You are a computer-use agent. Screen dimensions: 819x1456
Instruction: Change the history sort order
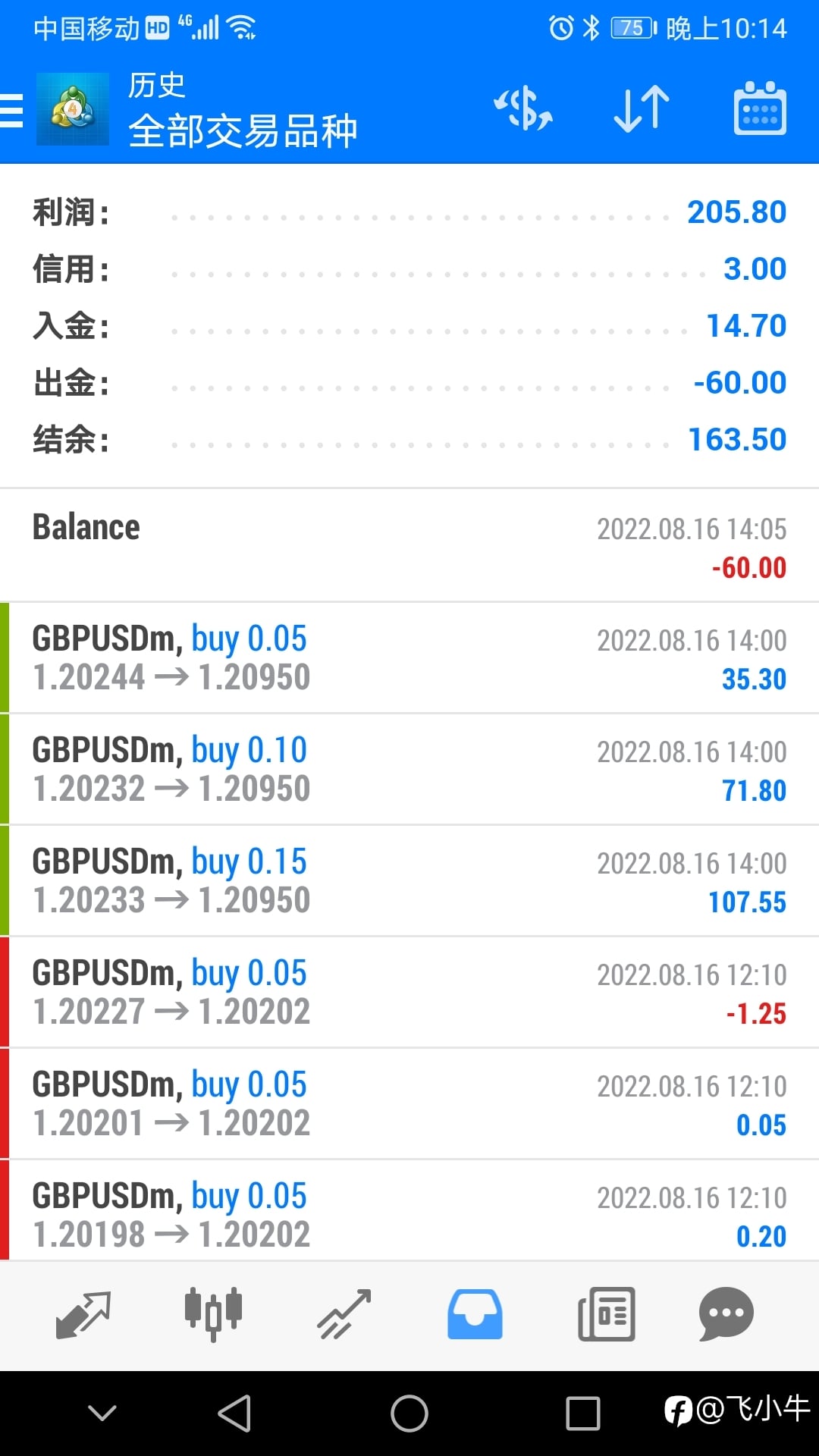[642, 109]
